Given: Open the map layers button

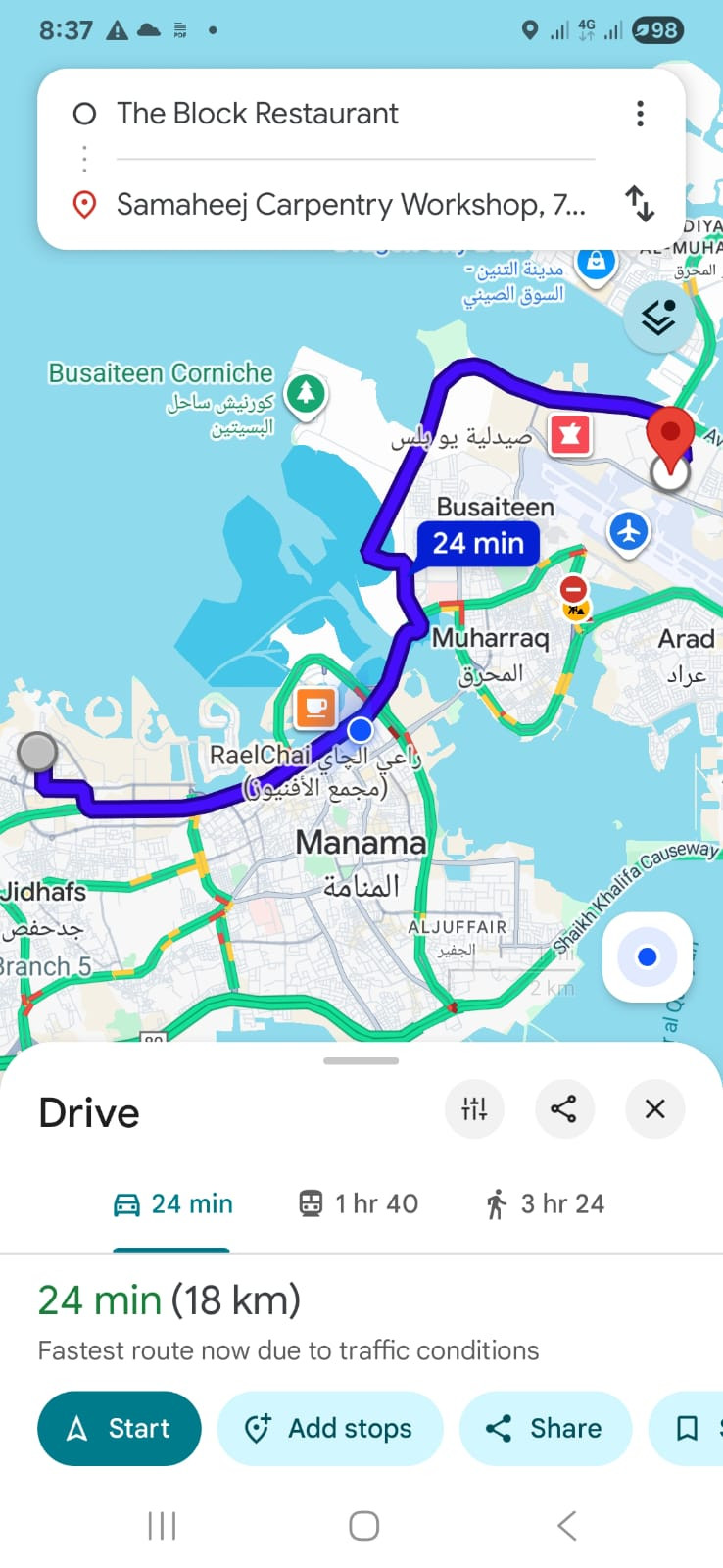Looking at the screenshot, I should 658,317.
